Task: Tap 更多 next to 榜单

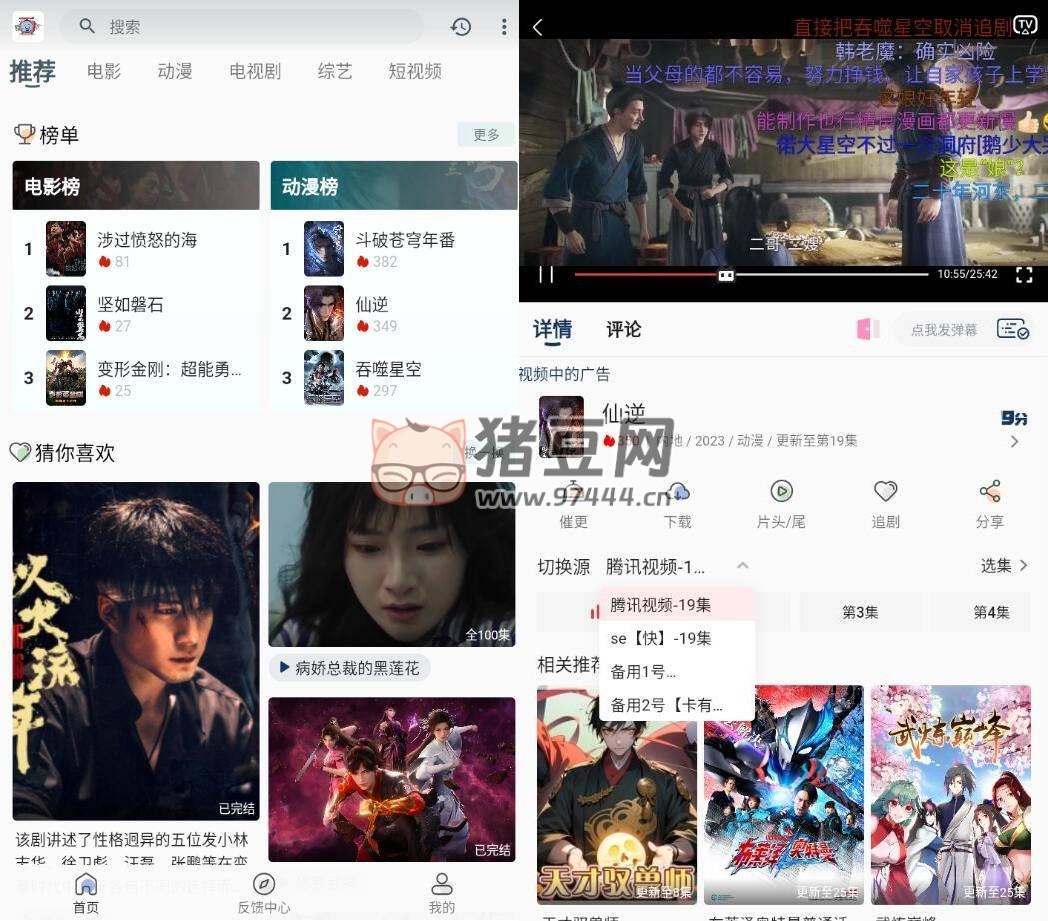Action: click(486, 135)
